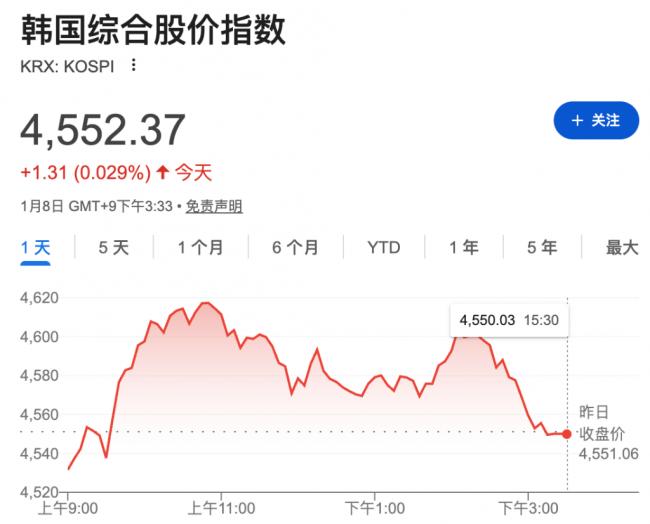Switch to the 5 年 range
The width and height of the screenshot is (650, 524).
541,248
